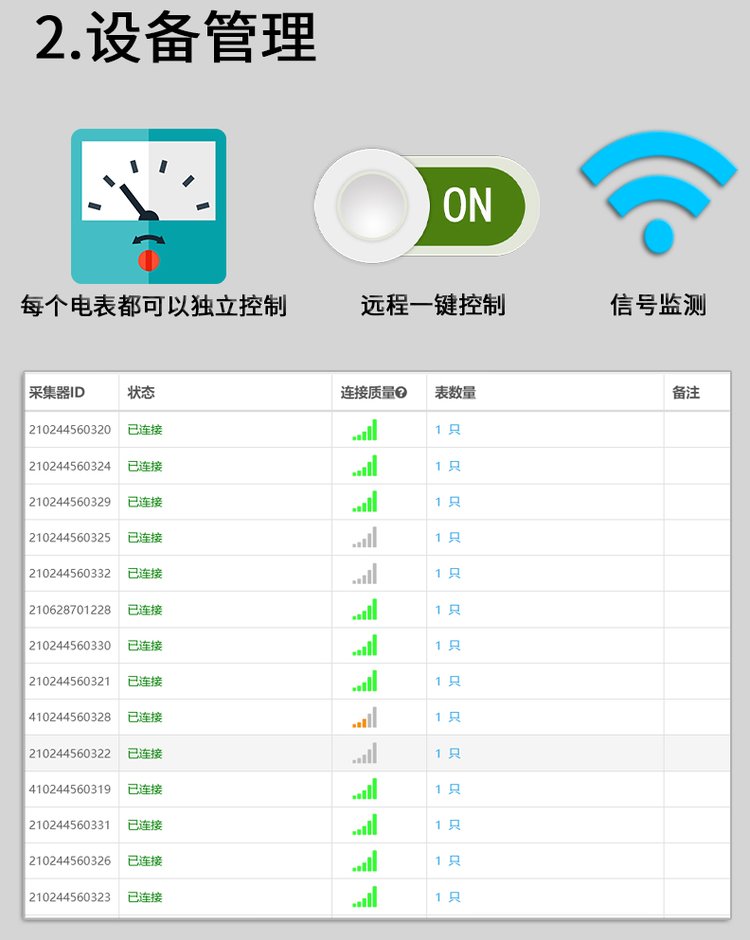Click the gray signal bars for 210244560325
The height and width of the screenshot is (940, 750).
tap(365, 537)
